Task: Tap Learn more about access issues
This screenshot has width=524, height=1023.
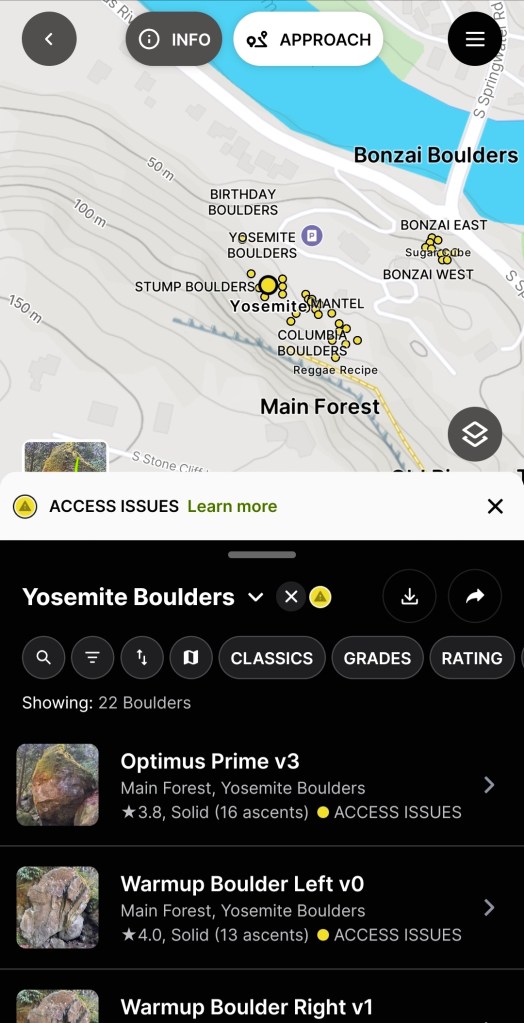Action: (232, 506)
